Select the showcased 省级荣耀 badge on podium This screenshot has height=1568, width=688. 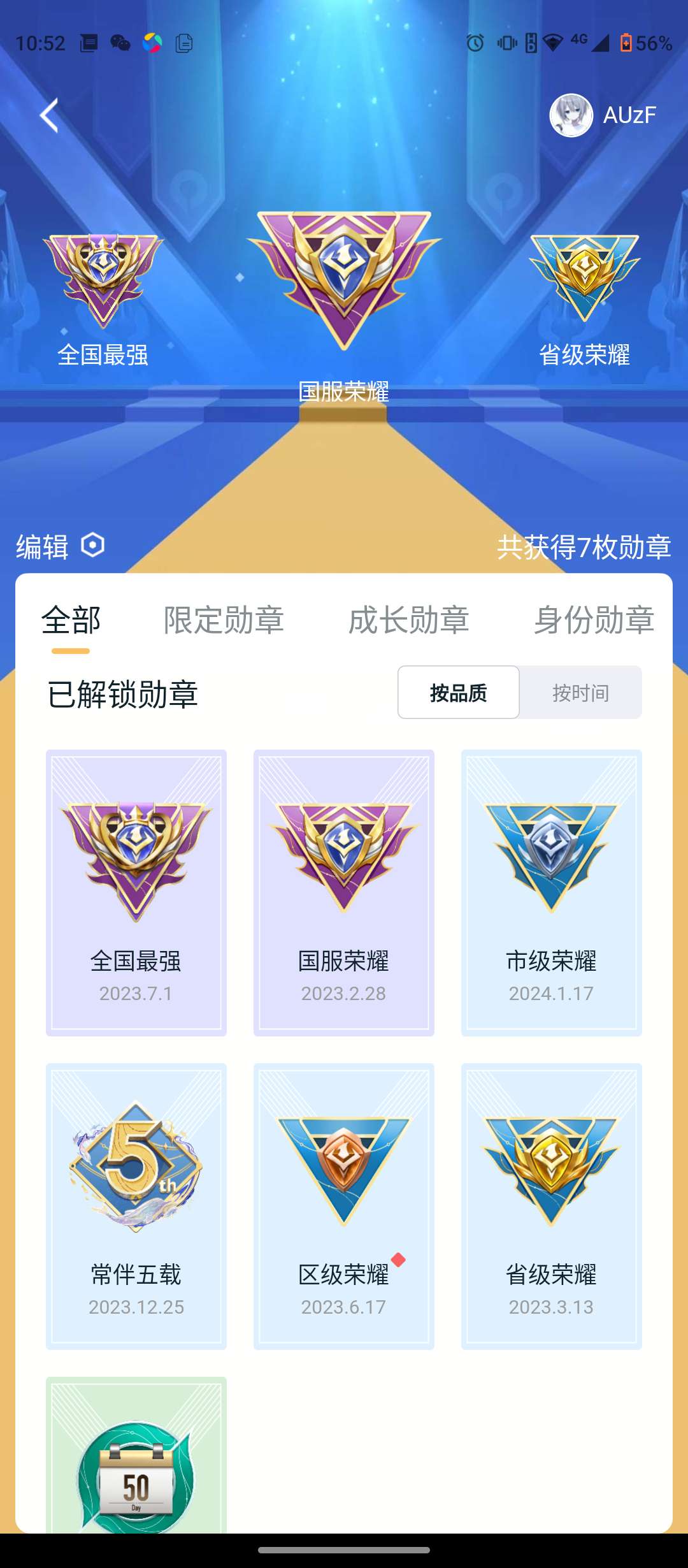[x=584, y=280]
